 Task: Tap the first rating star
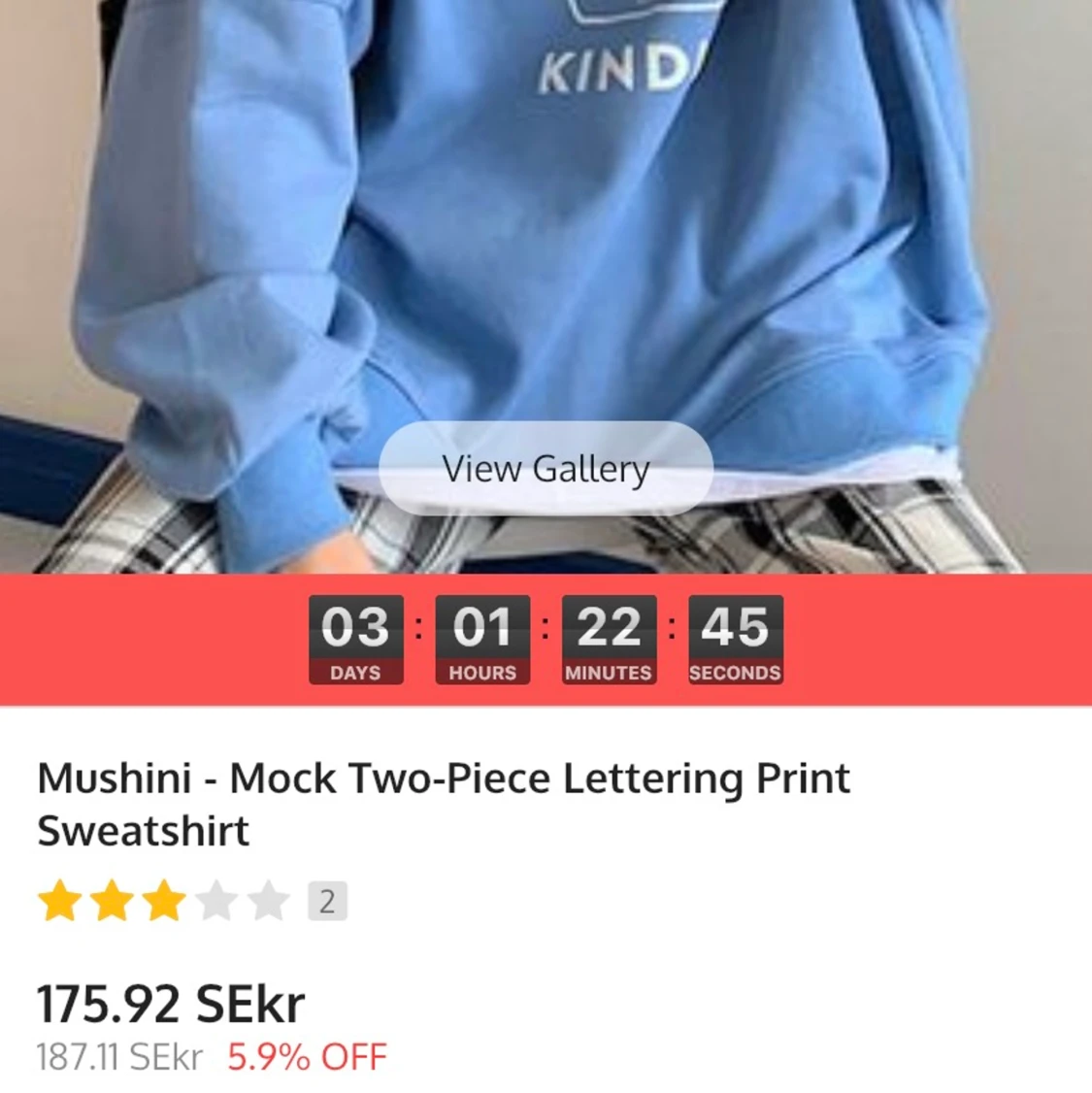pos(60,901)
